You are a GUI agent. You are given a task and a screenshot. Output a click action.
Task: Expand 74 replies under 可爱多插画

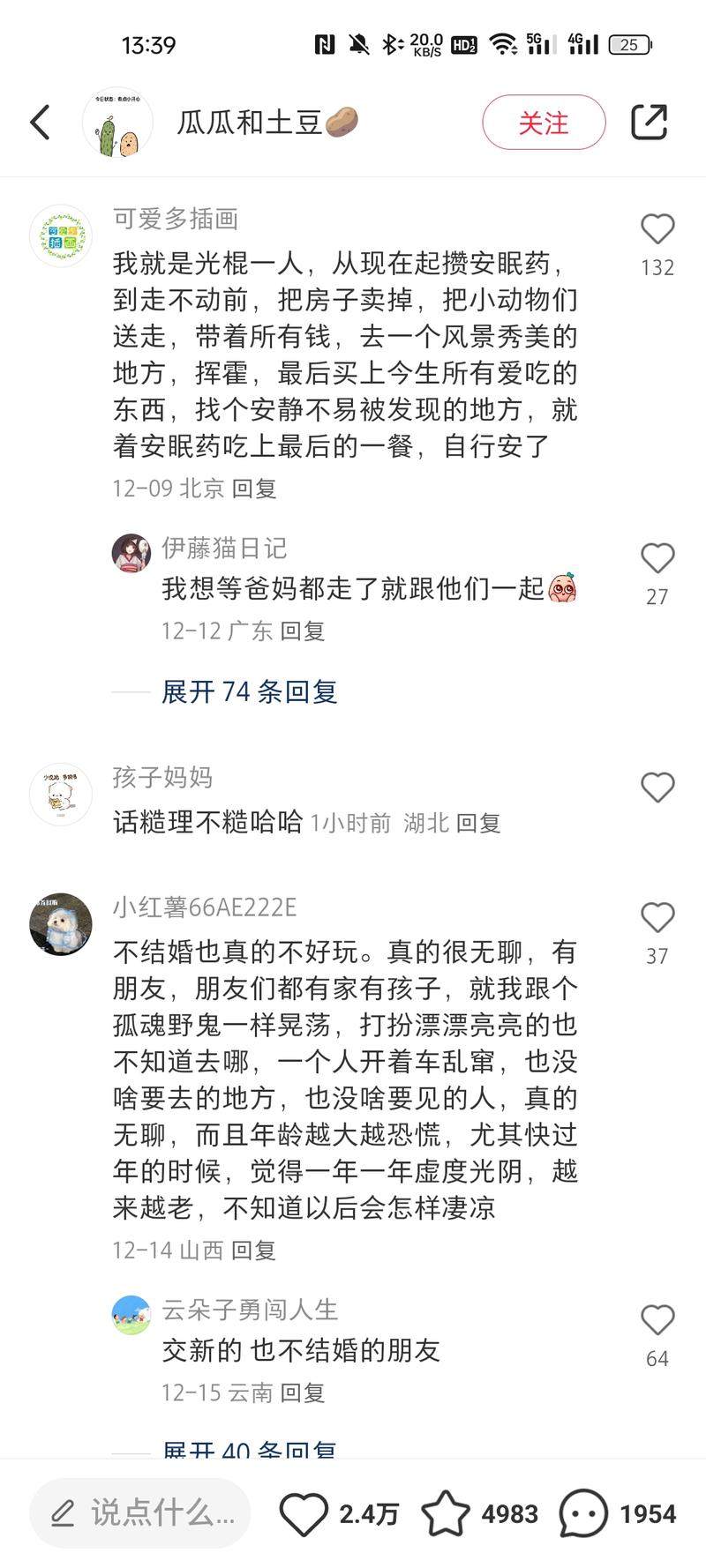(249, 691)
